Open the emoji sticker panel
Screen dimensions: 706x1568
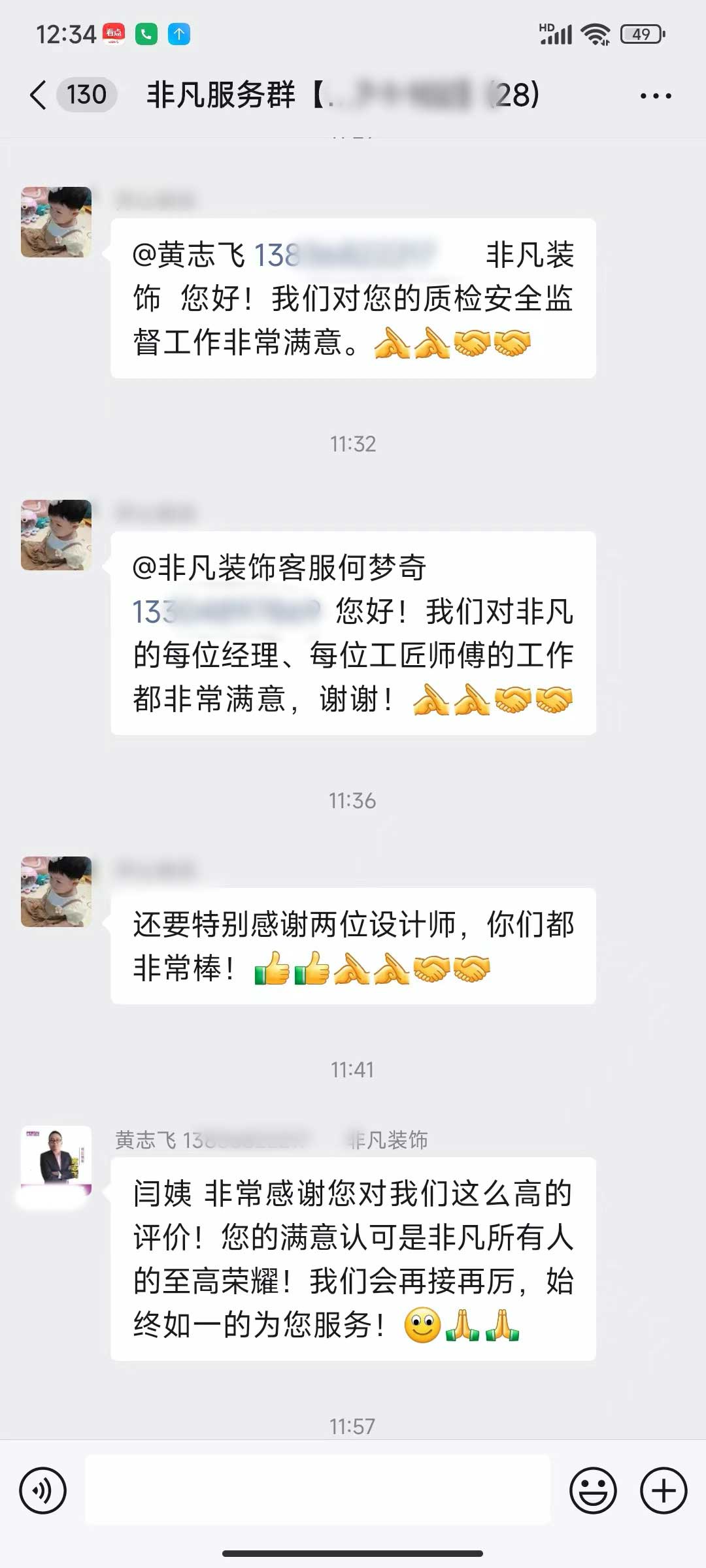point(593,1491)
